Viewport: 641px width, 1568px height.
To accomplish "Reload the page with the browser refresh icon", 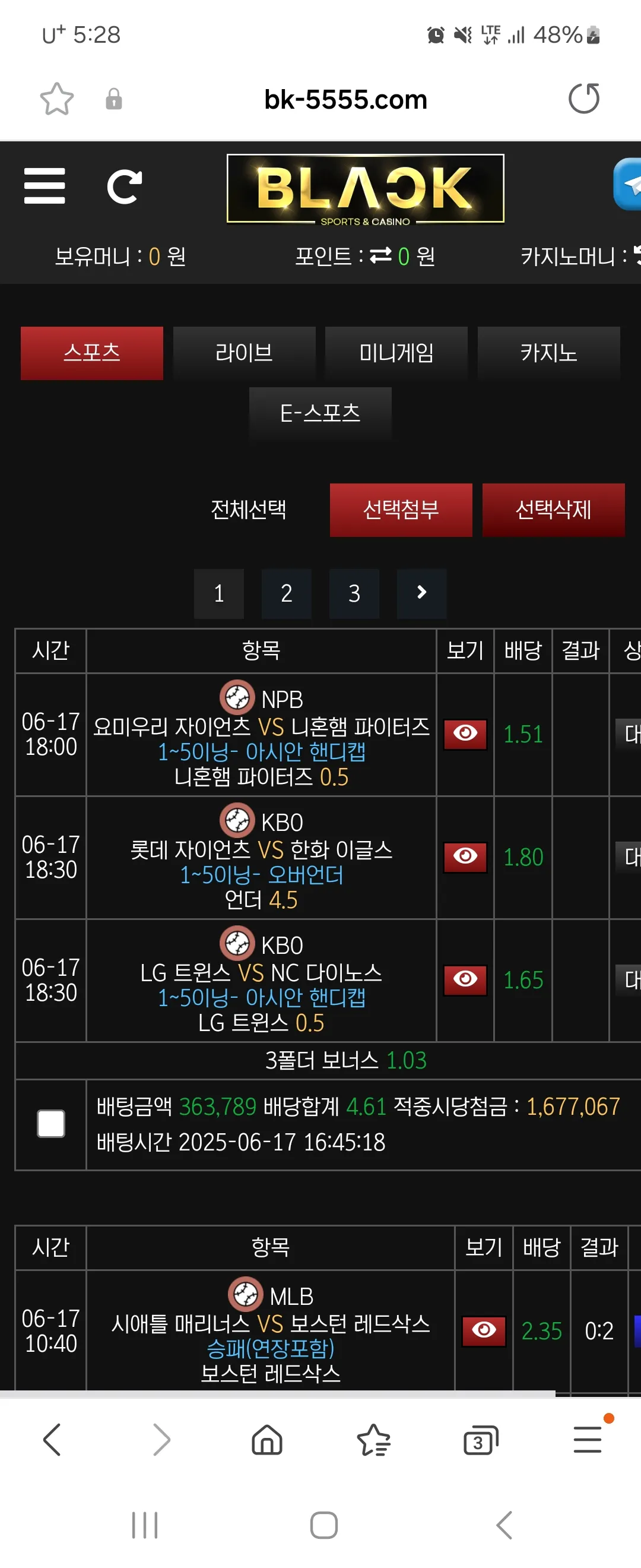I will pos(584,99).
